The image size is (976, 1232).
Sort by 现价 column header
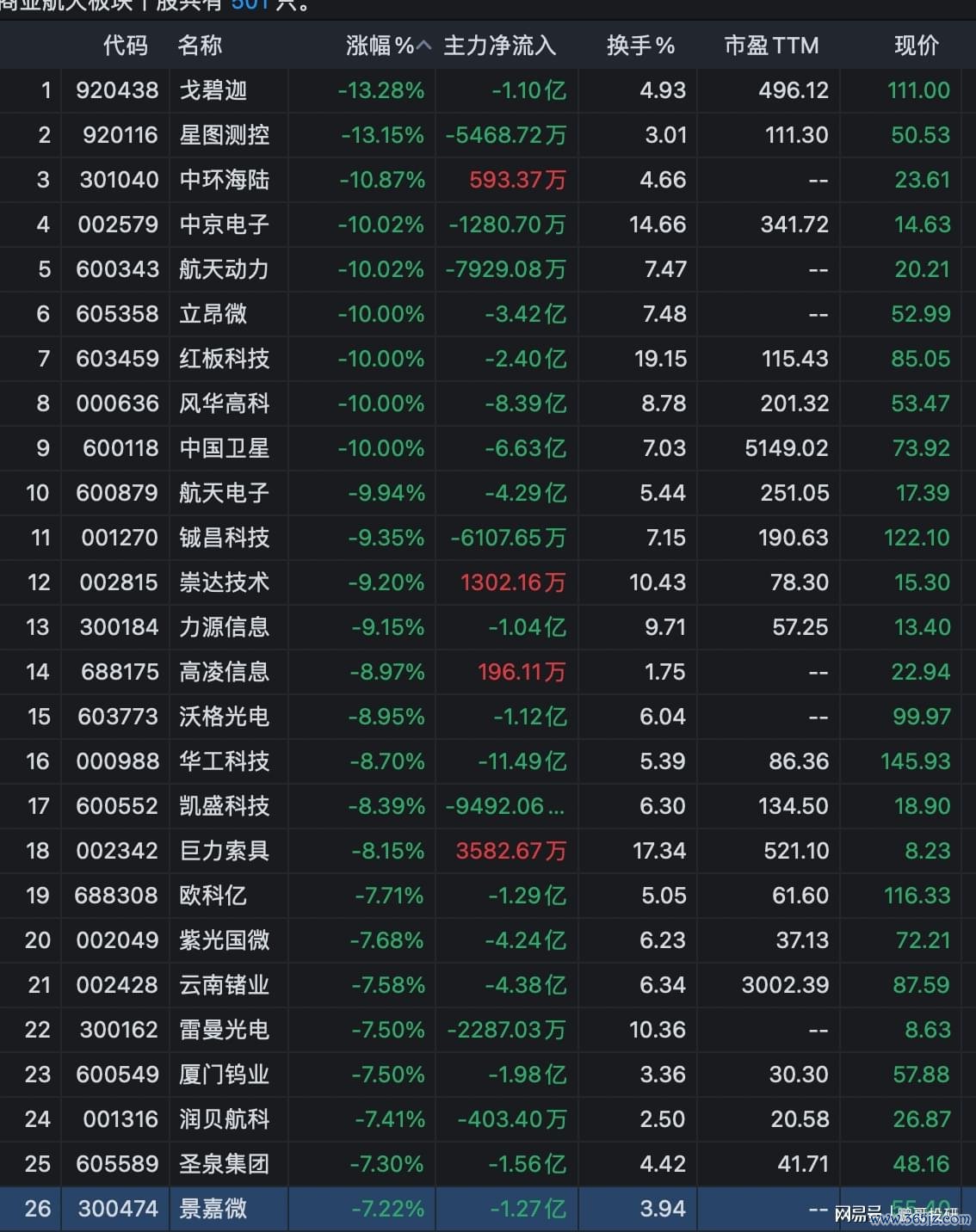tap(916, 46)
